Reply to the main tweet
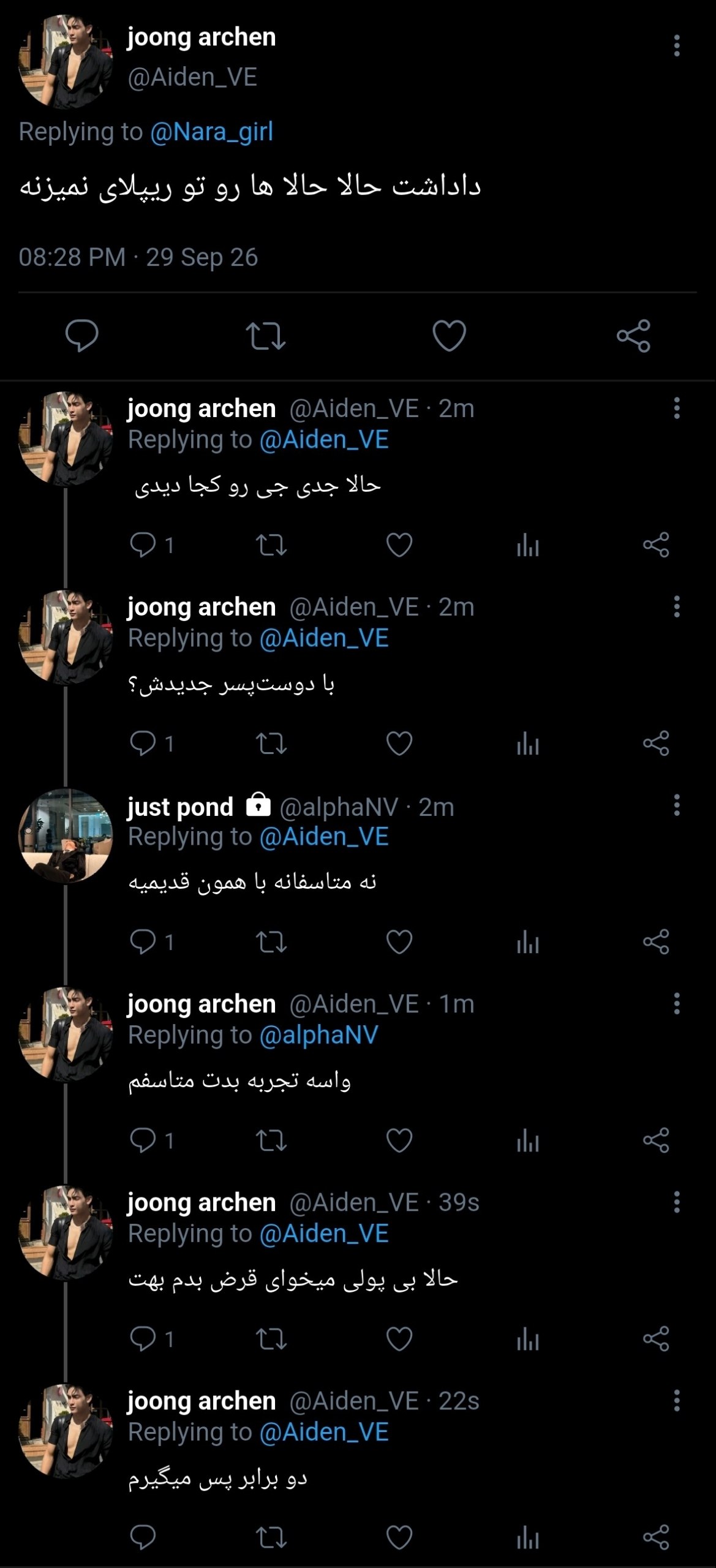 pyautogui.click(x=82, y=336)
